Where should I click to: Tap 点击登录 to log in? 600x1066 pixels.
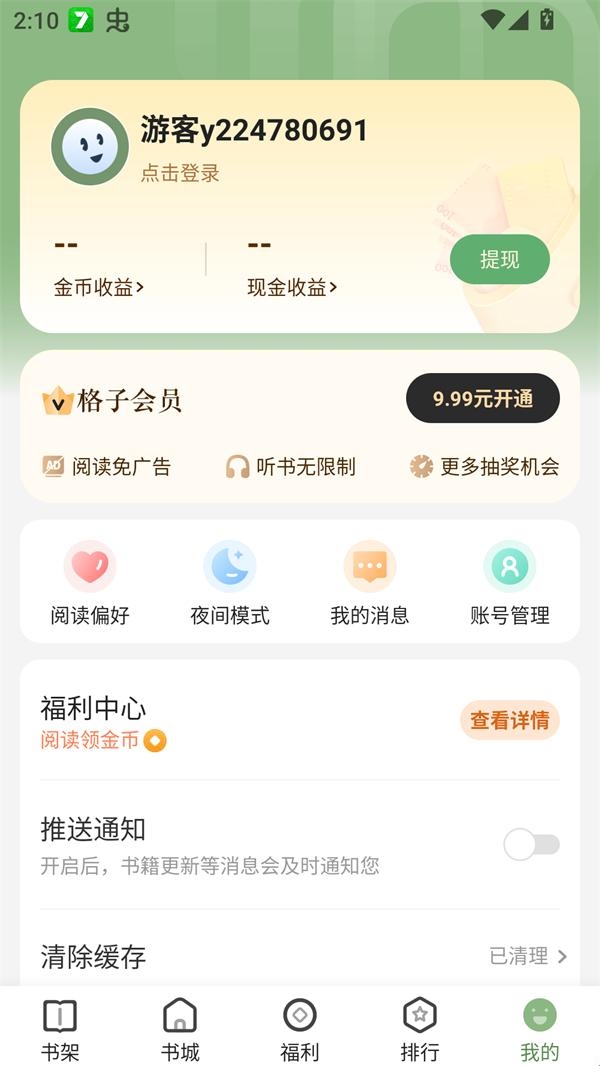tap(180, 173)
